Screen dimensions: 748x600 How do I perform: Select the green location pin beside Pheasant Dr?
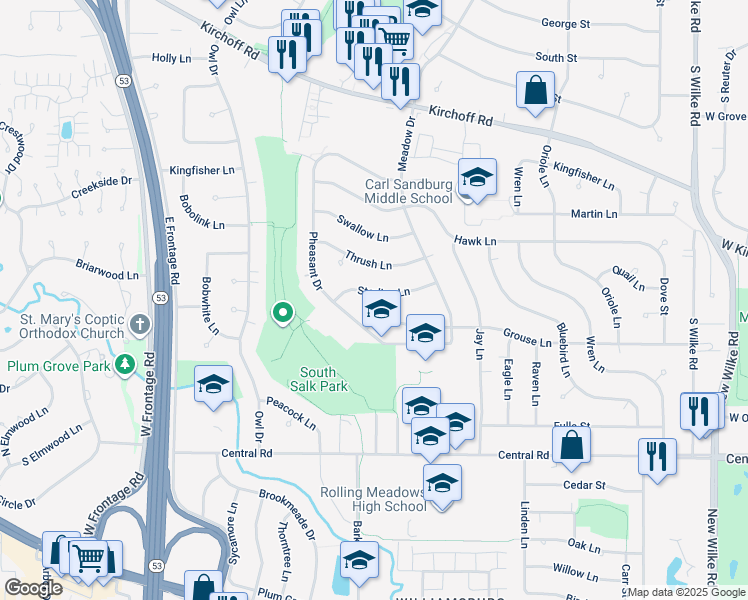(282, 314)
